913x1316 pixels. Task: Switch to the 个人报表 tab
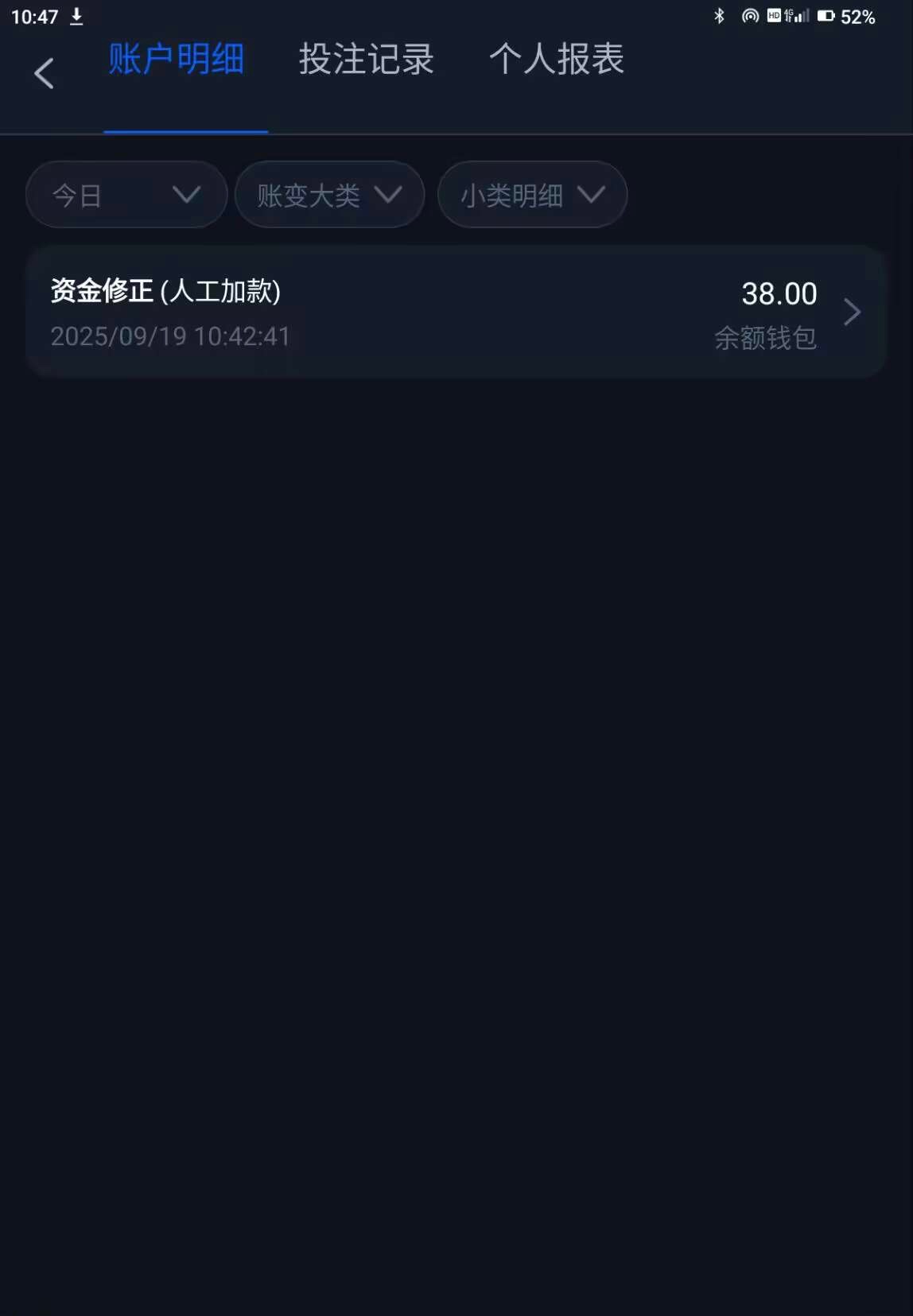tap(557, 60)
